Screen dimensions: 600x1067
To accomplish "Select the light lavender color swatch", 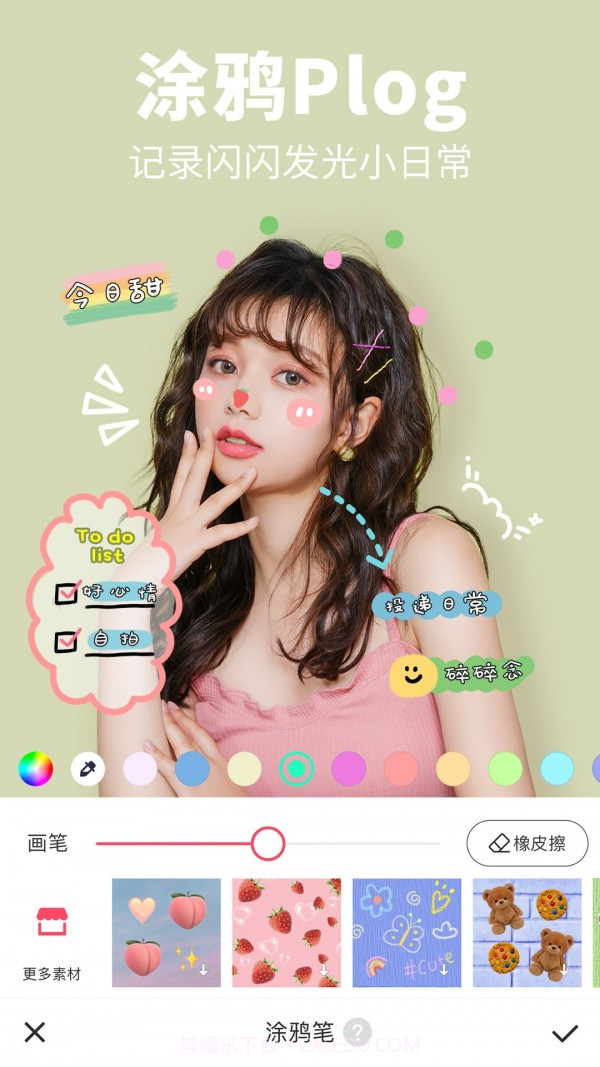I will click(x=140, y=769).
